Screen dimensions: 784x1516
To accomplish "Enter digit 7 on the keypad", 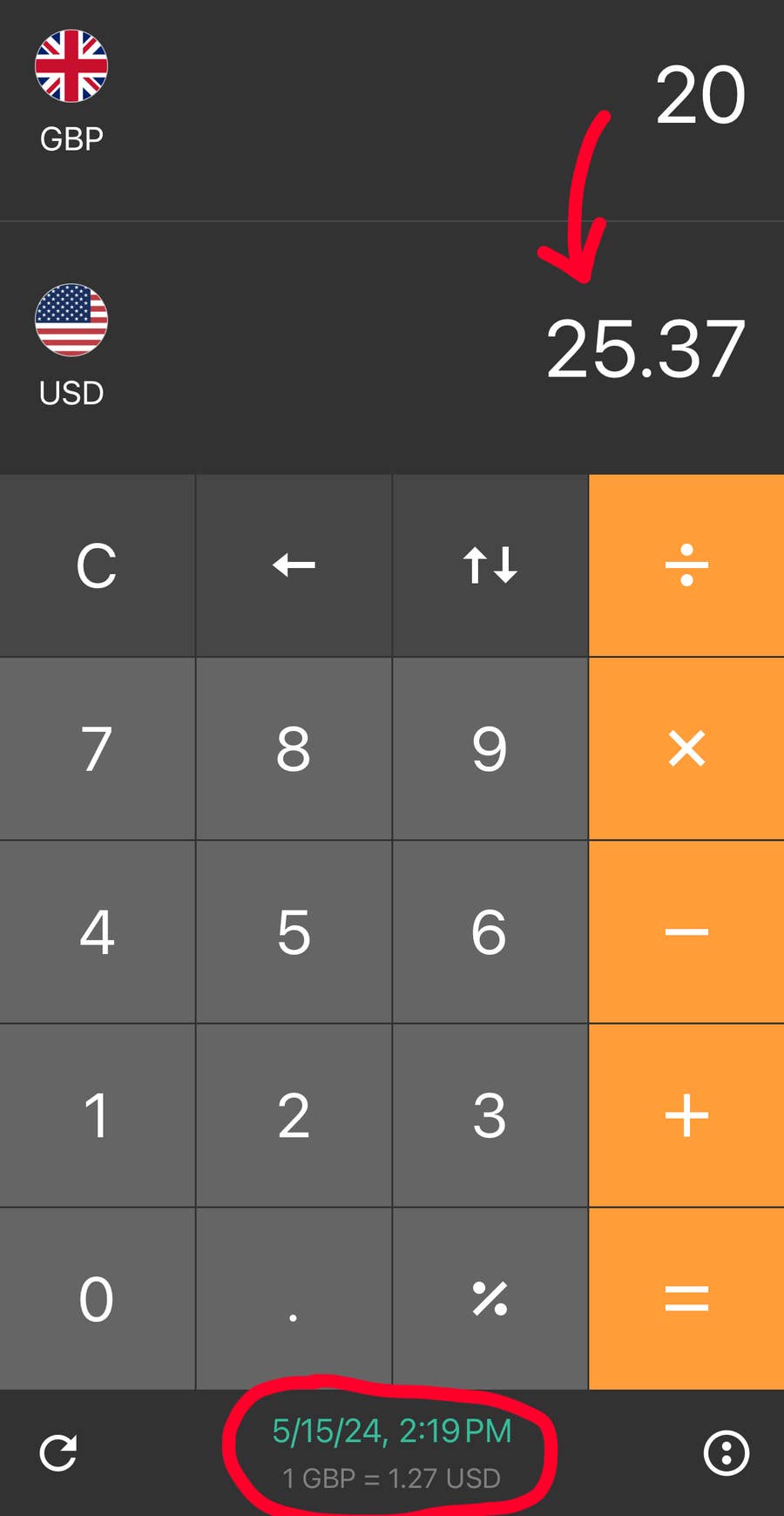I will pos(97,748).
